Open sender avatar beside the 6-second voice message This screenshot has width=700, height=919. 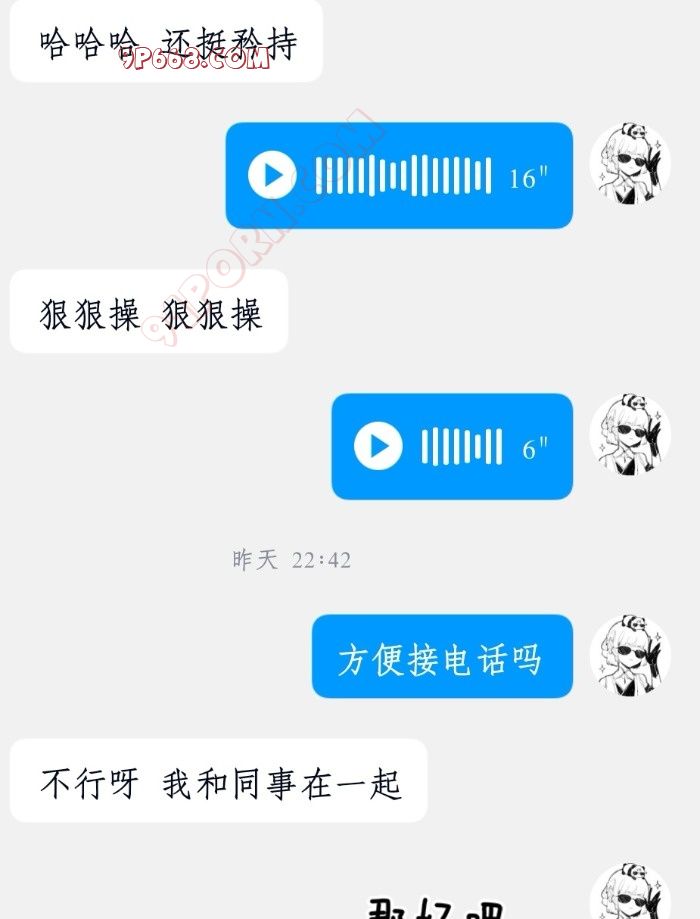pos(630,434)
